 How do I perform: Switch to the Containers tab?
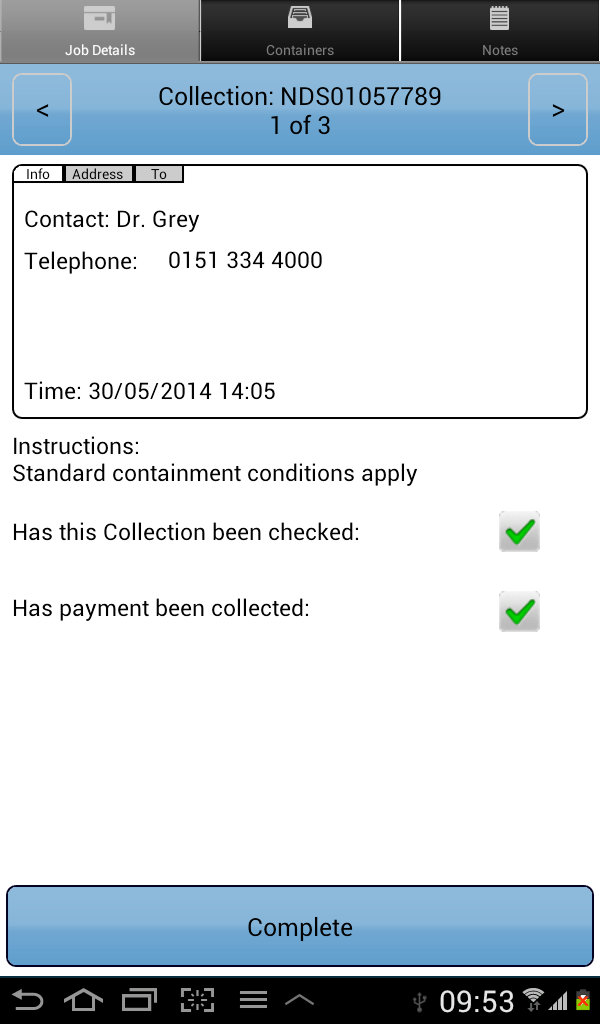point(300,31)
